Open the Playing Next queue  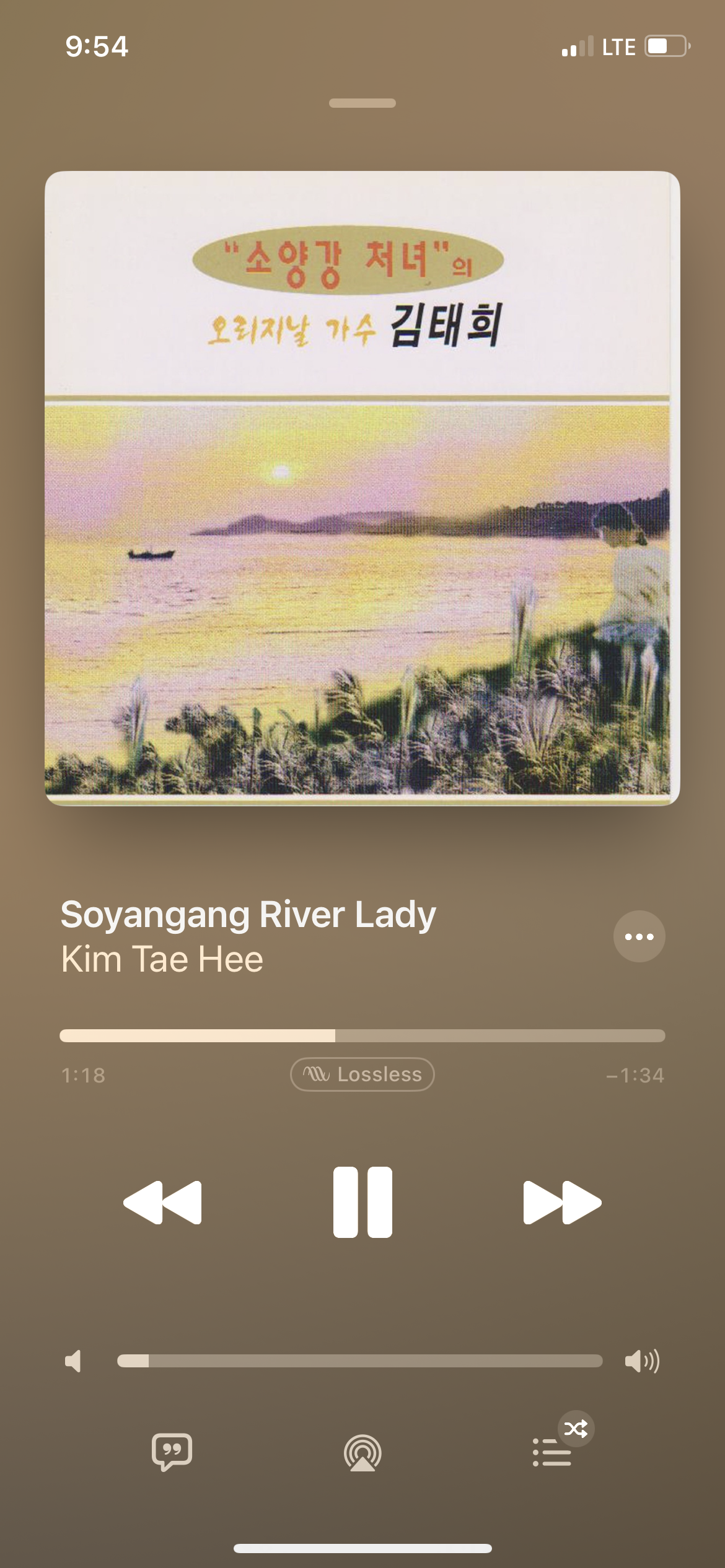552,1452
